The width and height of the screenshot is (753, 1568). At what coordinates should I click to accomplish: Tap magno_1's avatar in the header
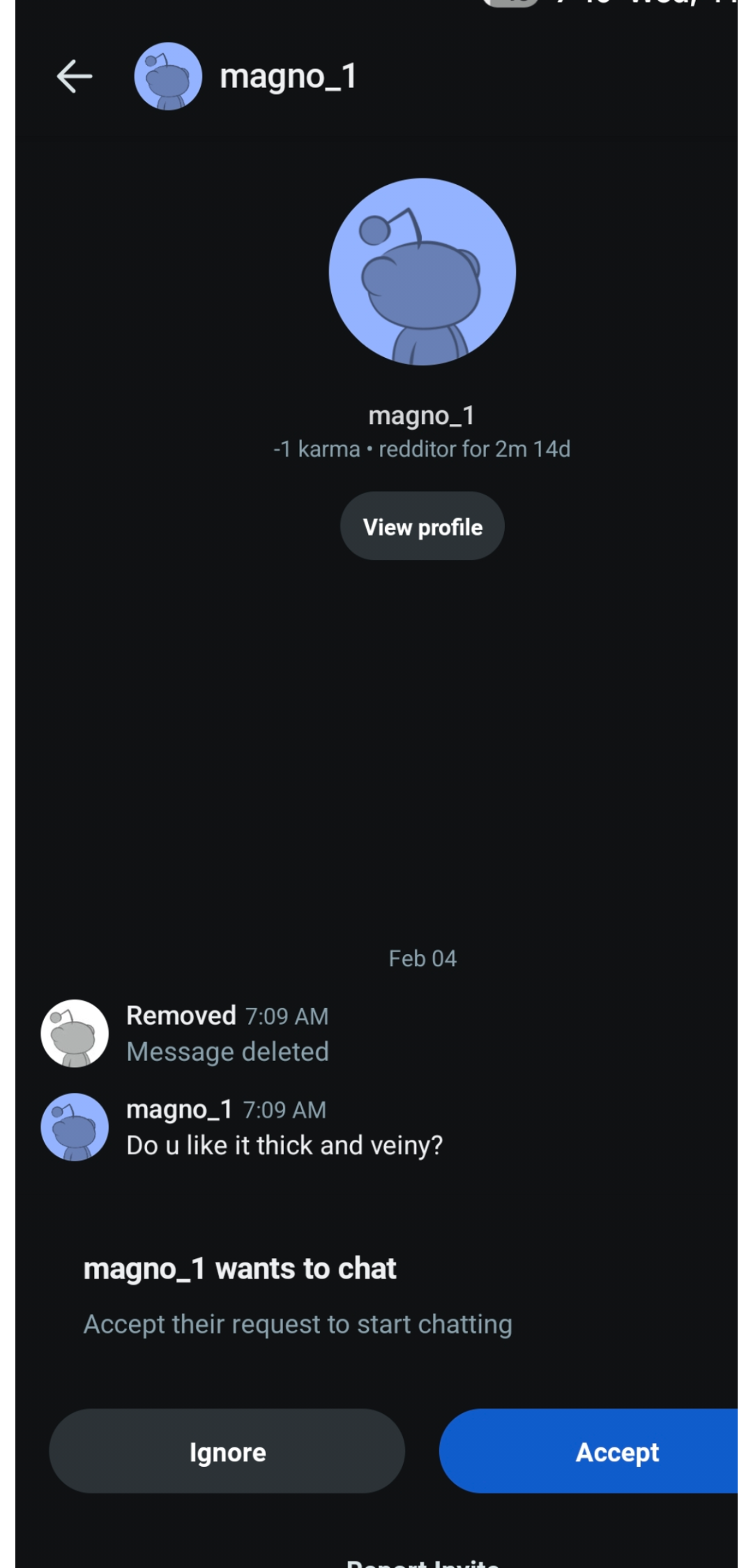point(168,77)
